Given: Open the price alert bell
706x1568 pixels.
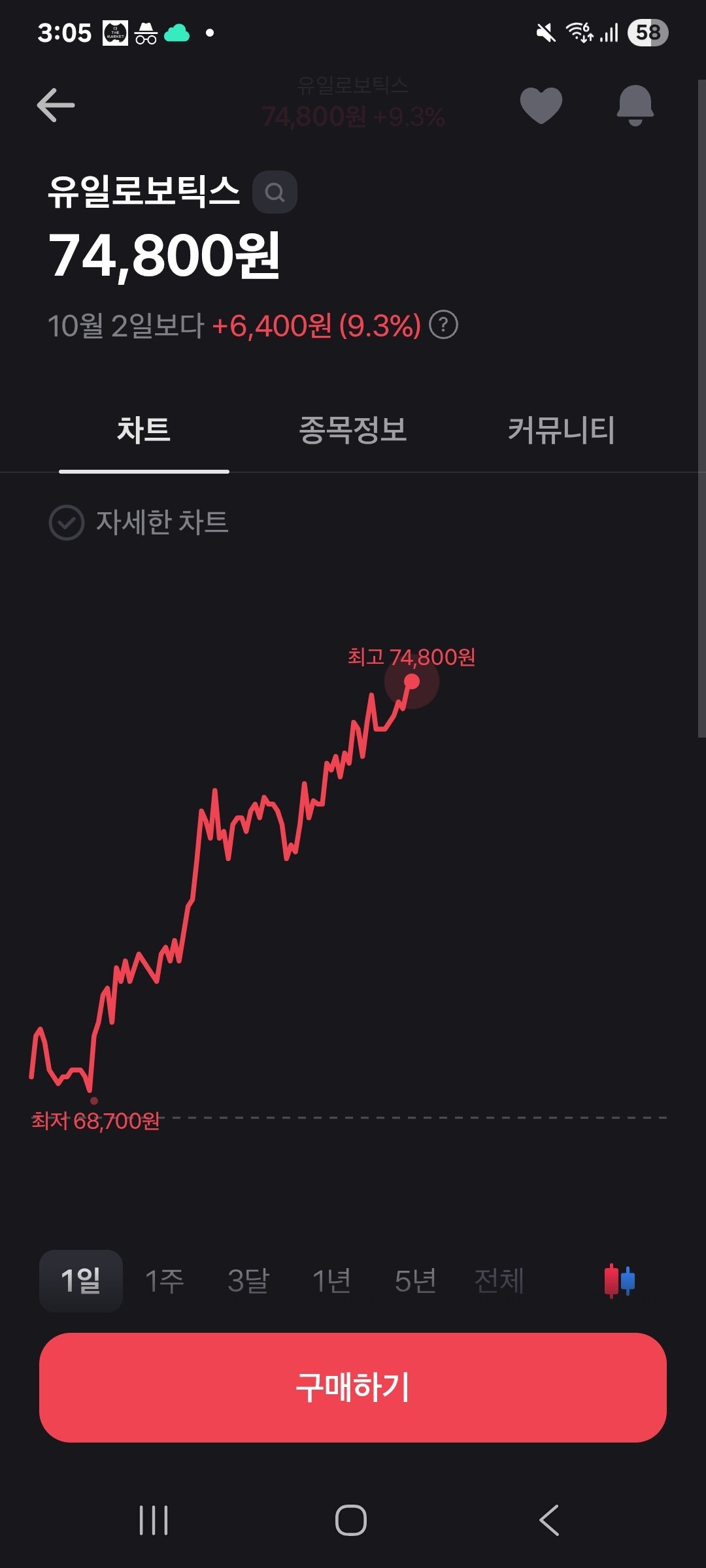Looking at the screenshot, I should (635, 105).
